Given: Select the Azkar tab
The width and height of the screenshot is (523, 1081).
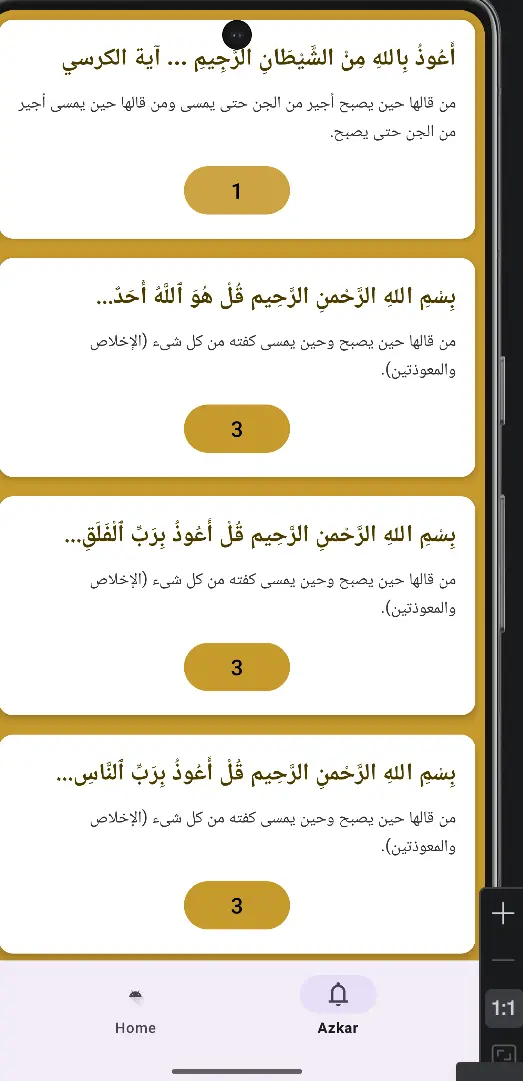Looking at the screenshot, I should pos(338,1011).
